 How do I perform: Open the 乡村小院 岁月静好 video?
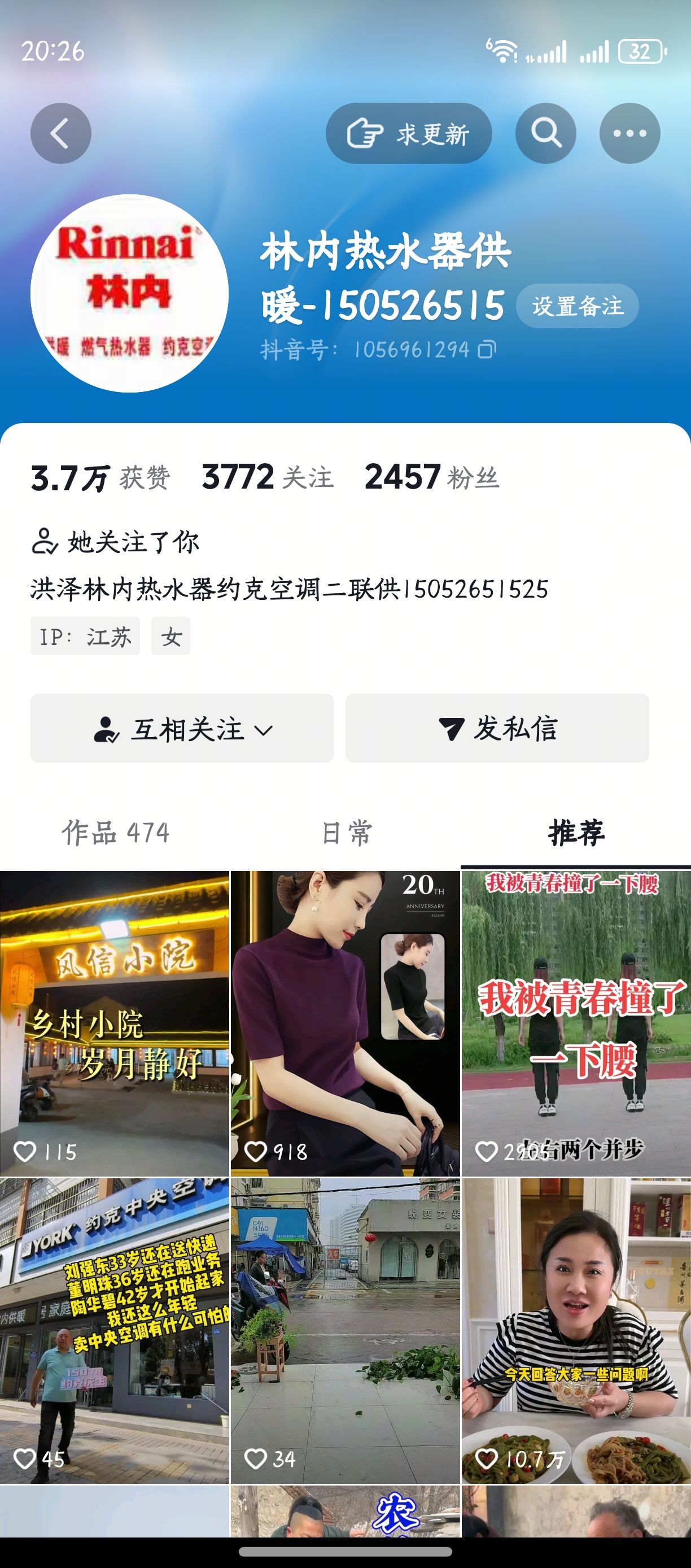tap(115, 1022)
